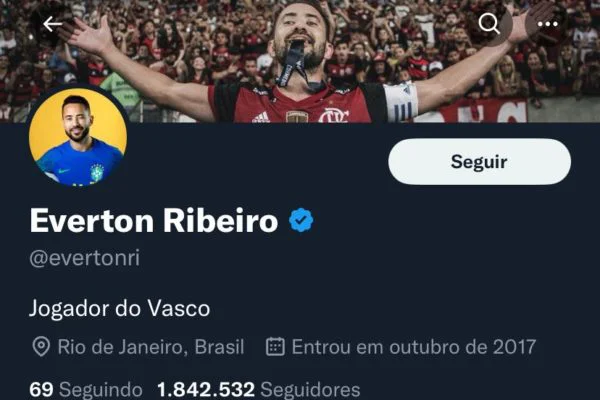Open the profile search icon

[x=489, y=24]
